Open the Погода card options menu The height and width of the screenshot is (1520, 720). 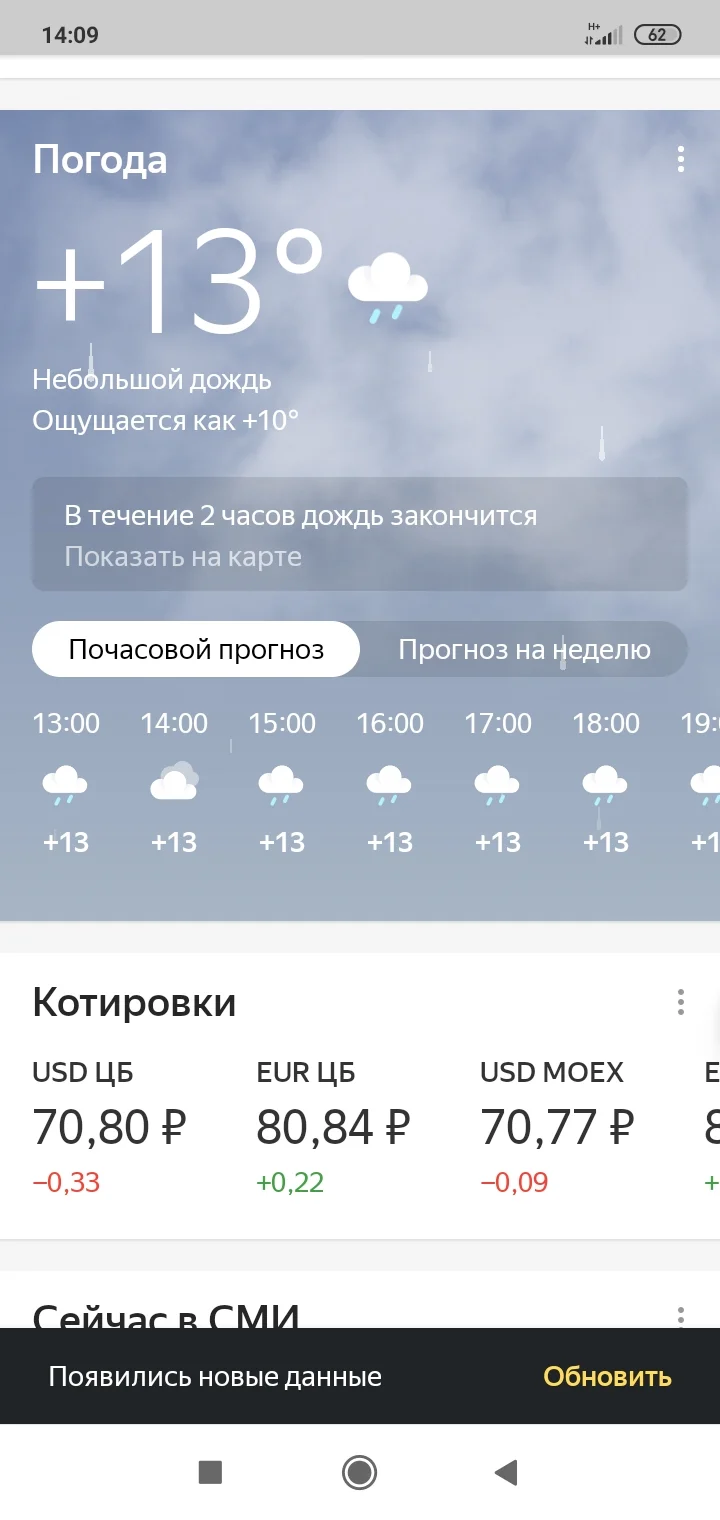681,159
